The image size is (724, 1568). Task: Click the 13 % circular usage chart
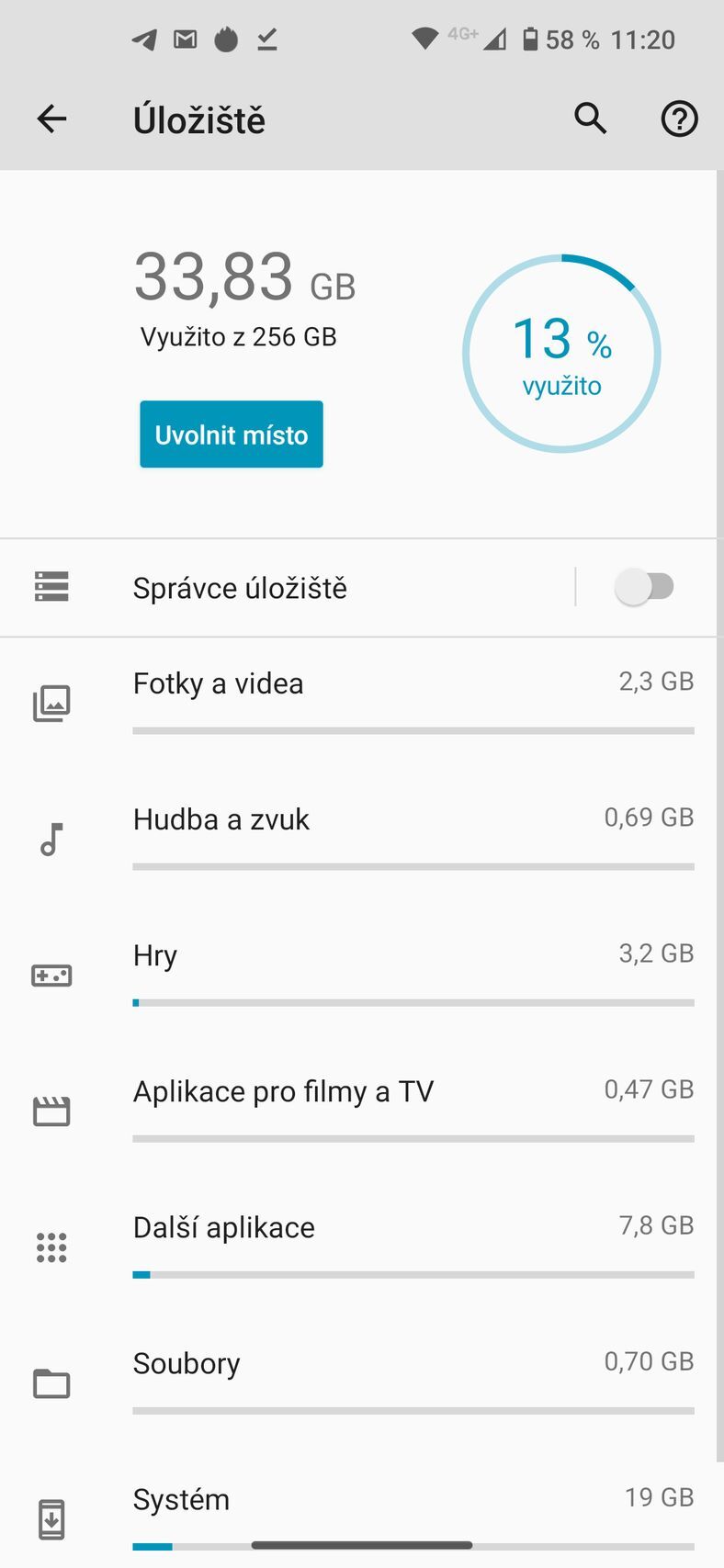point(561,354)
